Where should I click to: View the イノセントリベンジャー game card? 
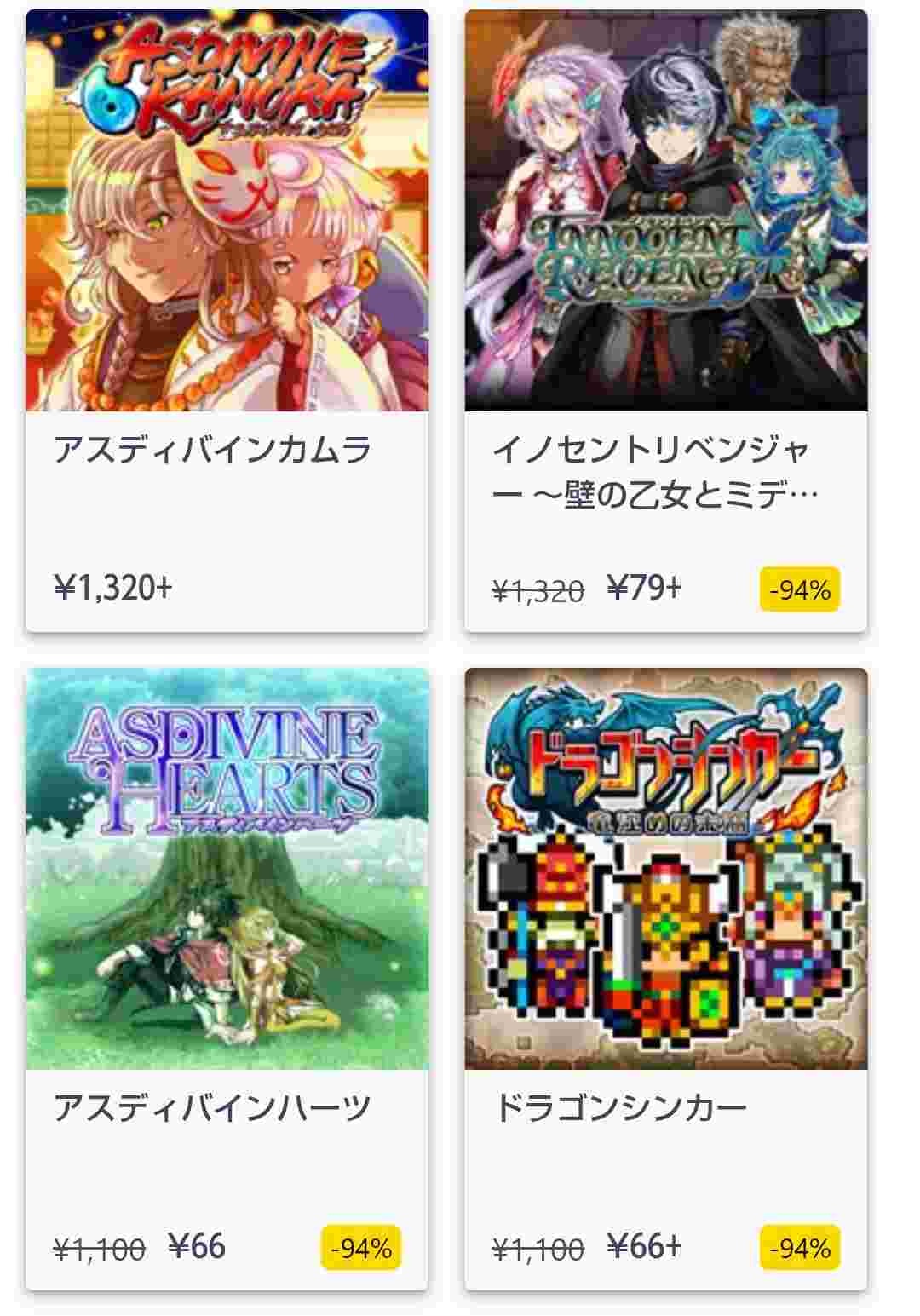[665, 320]
